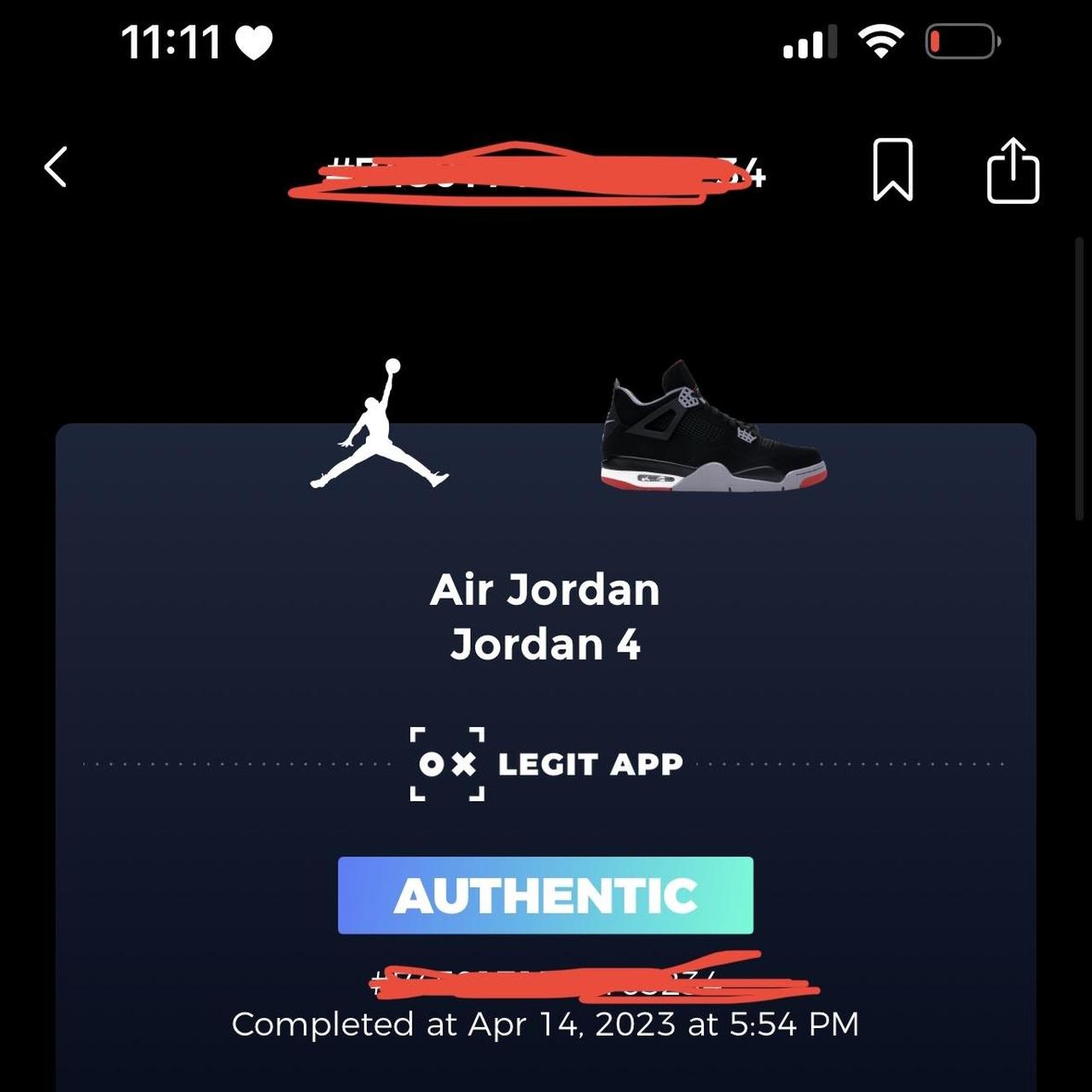Bookmark this authentication result

coord(892,170)
